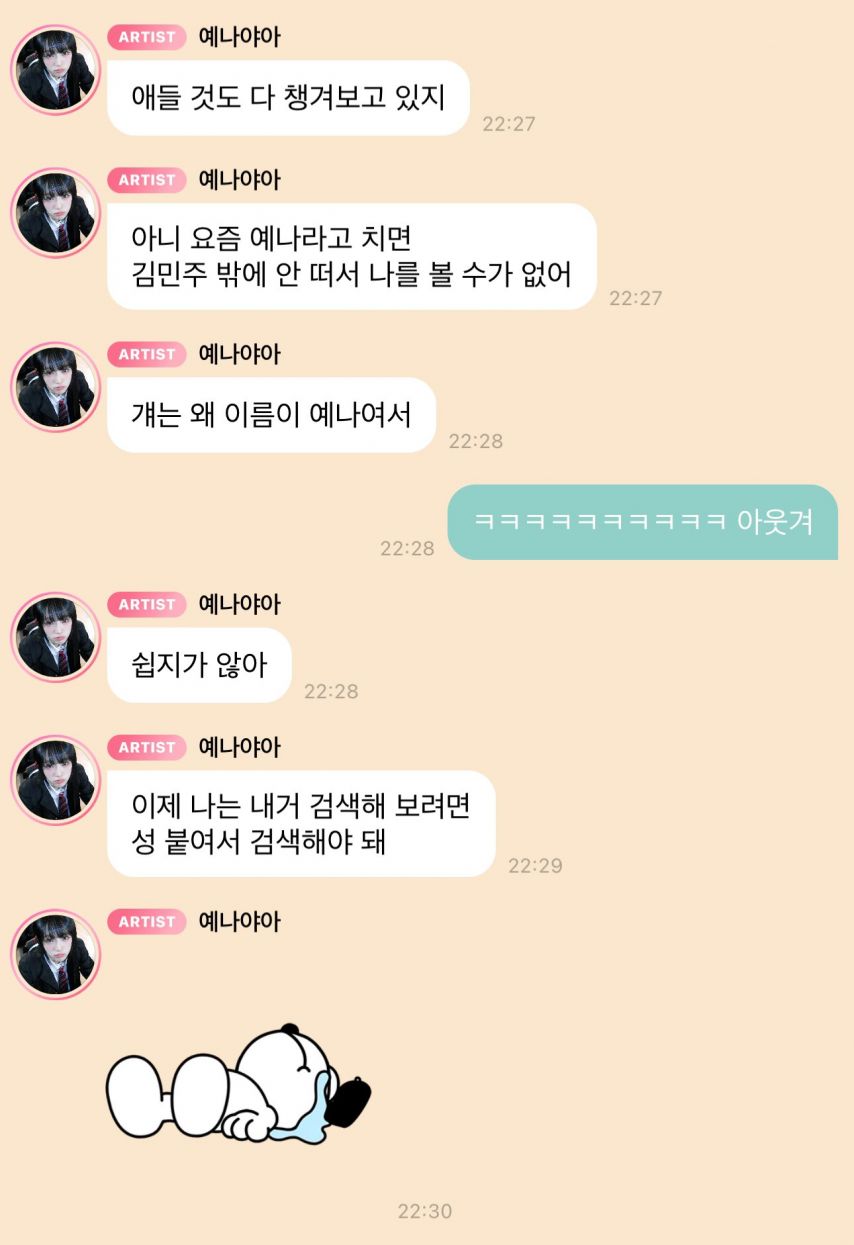Image resolution: width=854 pixels, height=1245 pixels.
Task: View the sender's profile picture above the dog sticker
Action: click(x=55, y=954)
